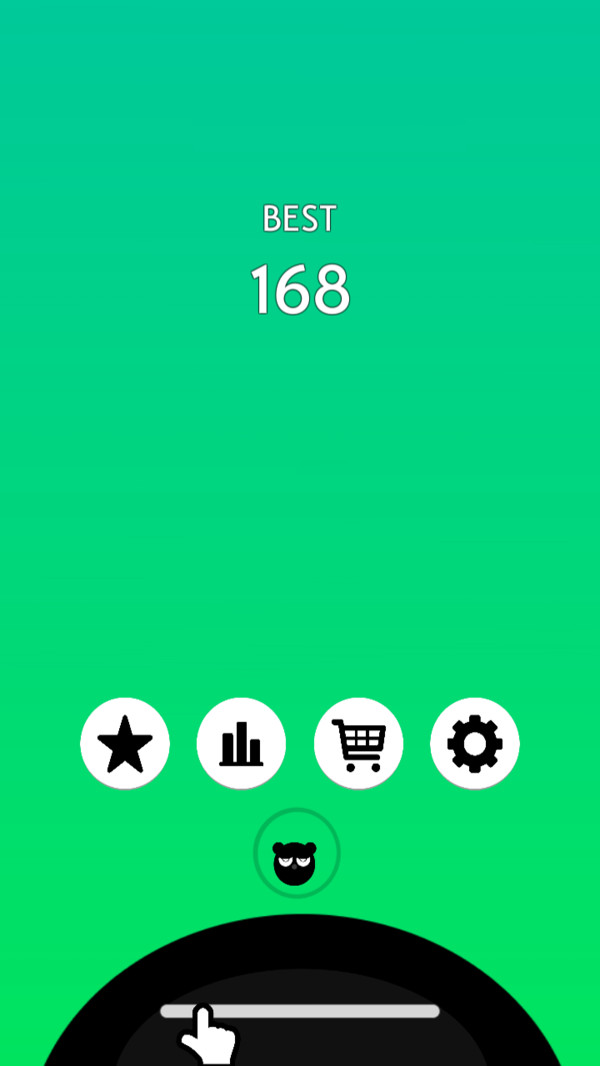Open the settings gear
The width and height of the screenshot is (600, 1066).
475,743
